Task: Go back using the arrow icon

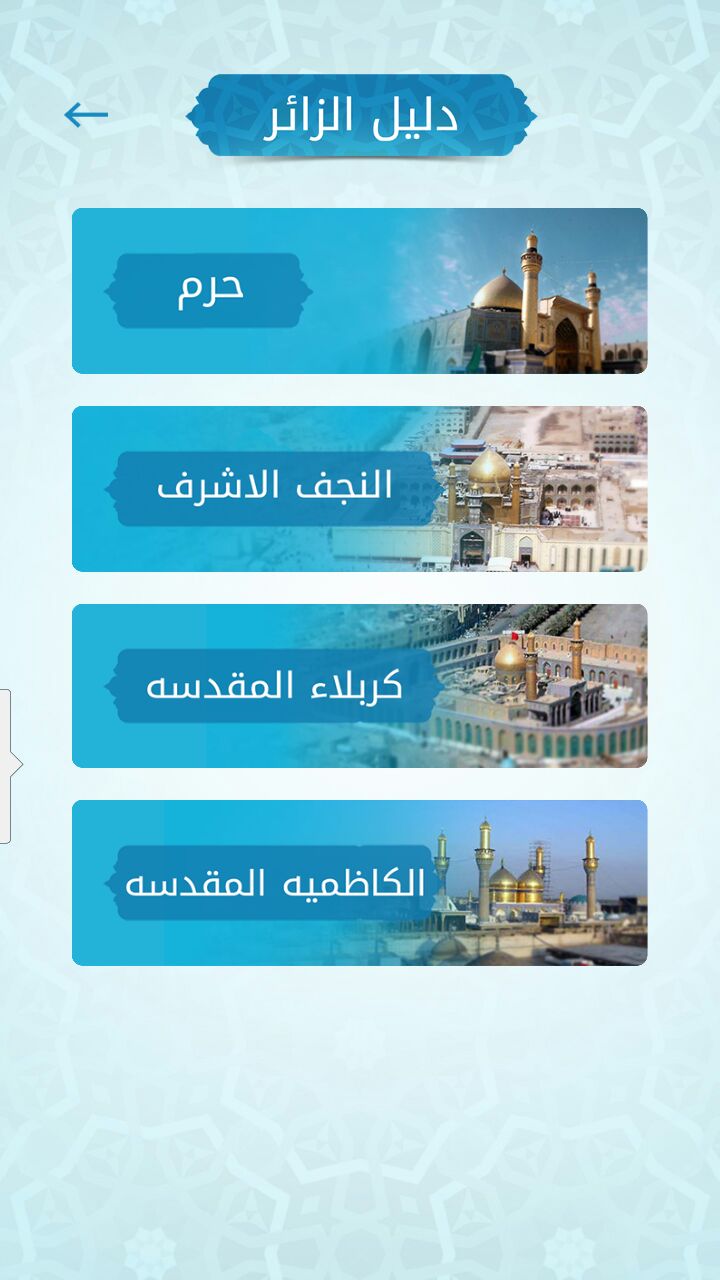Action: point(86,115)
